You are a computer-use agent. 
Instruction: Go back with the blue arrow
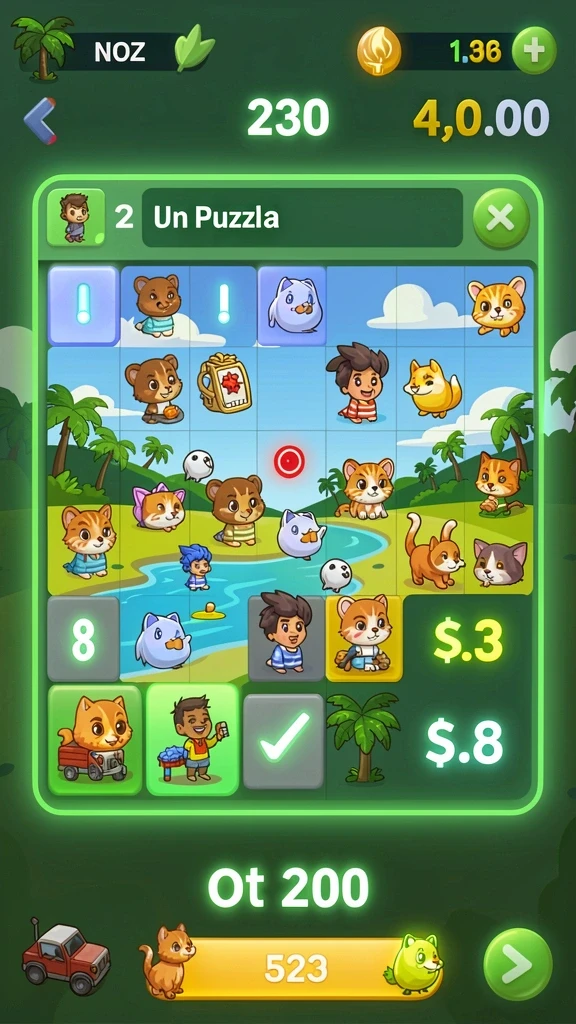coord(40,120)
